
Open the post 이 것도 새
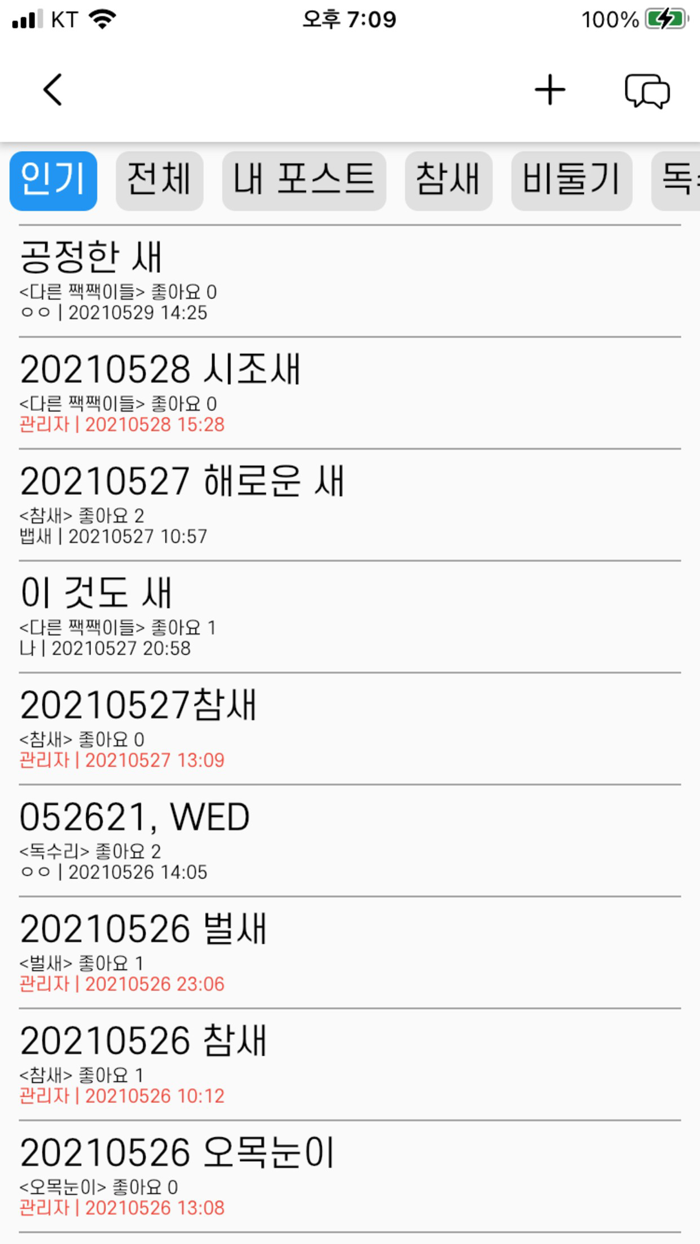pyautogui.click(x=350, y=617)
